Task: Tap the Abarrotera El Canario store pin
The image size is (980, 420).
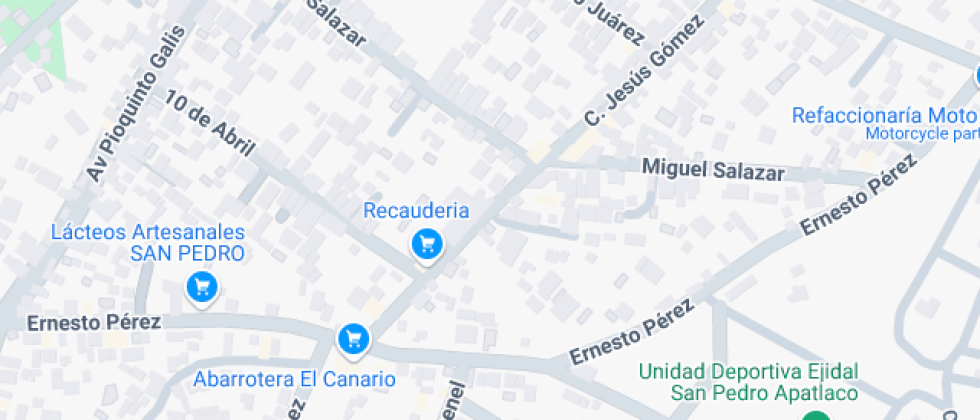Action: point(352,338)
